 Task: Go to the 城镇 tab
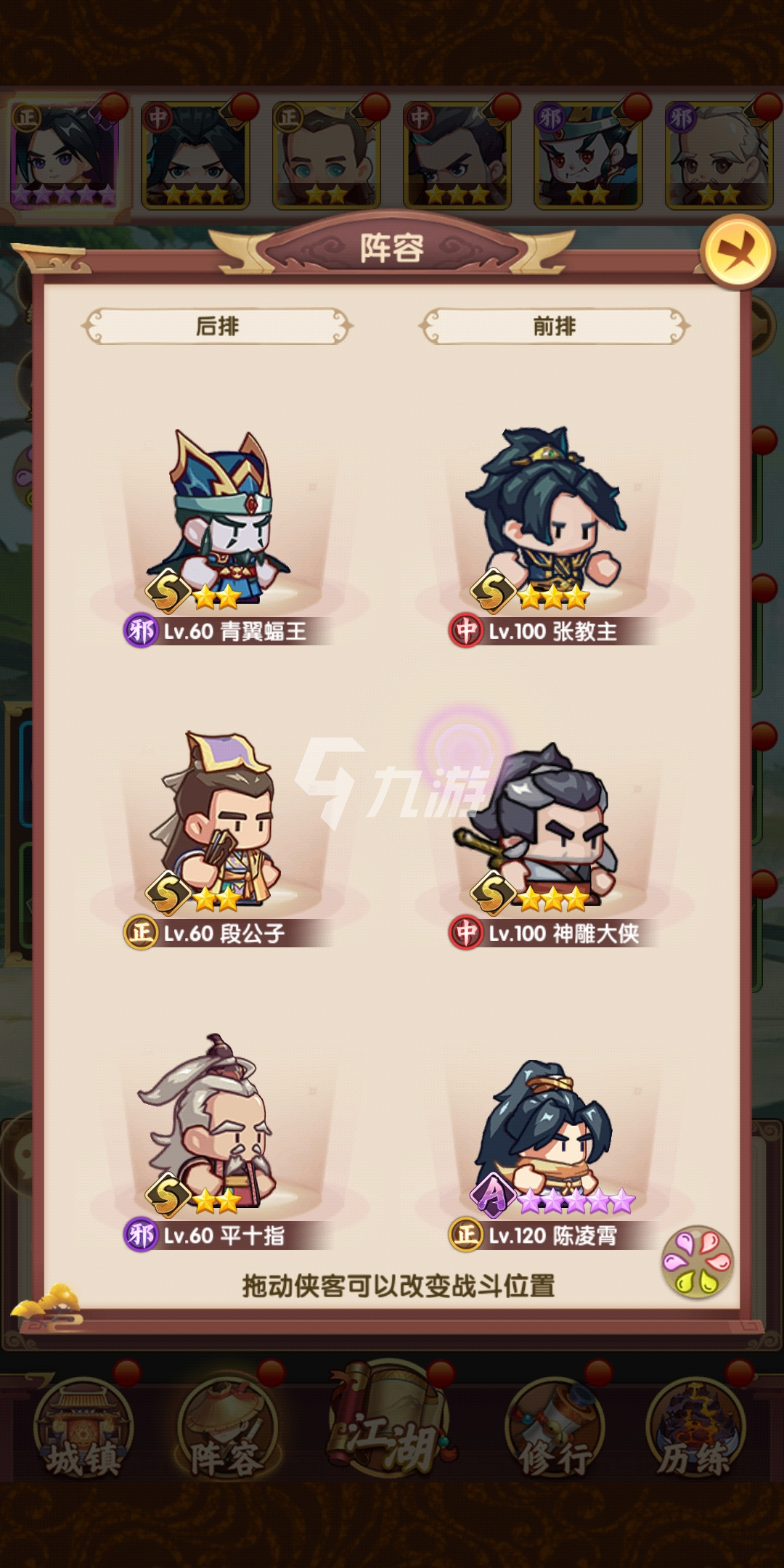tap(83, 1428)
